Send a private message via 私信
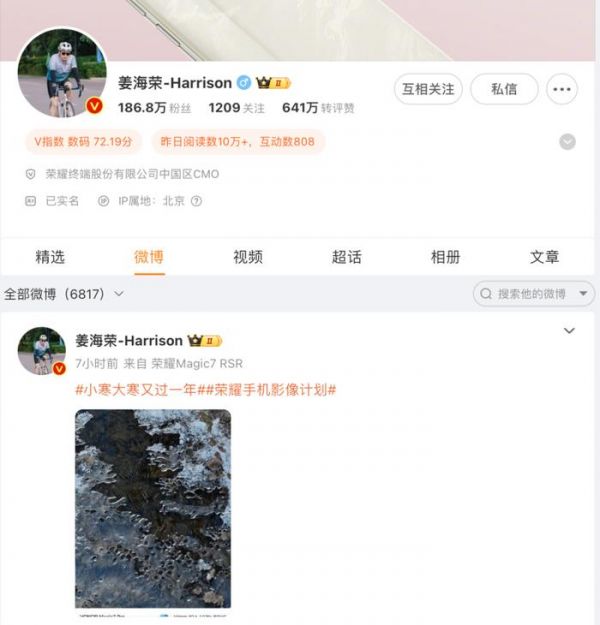 [x=504, y=89]
